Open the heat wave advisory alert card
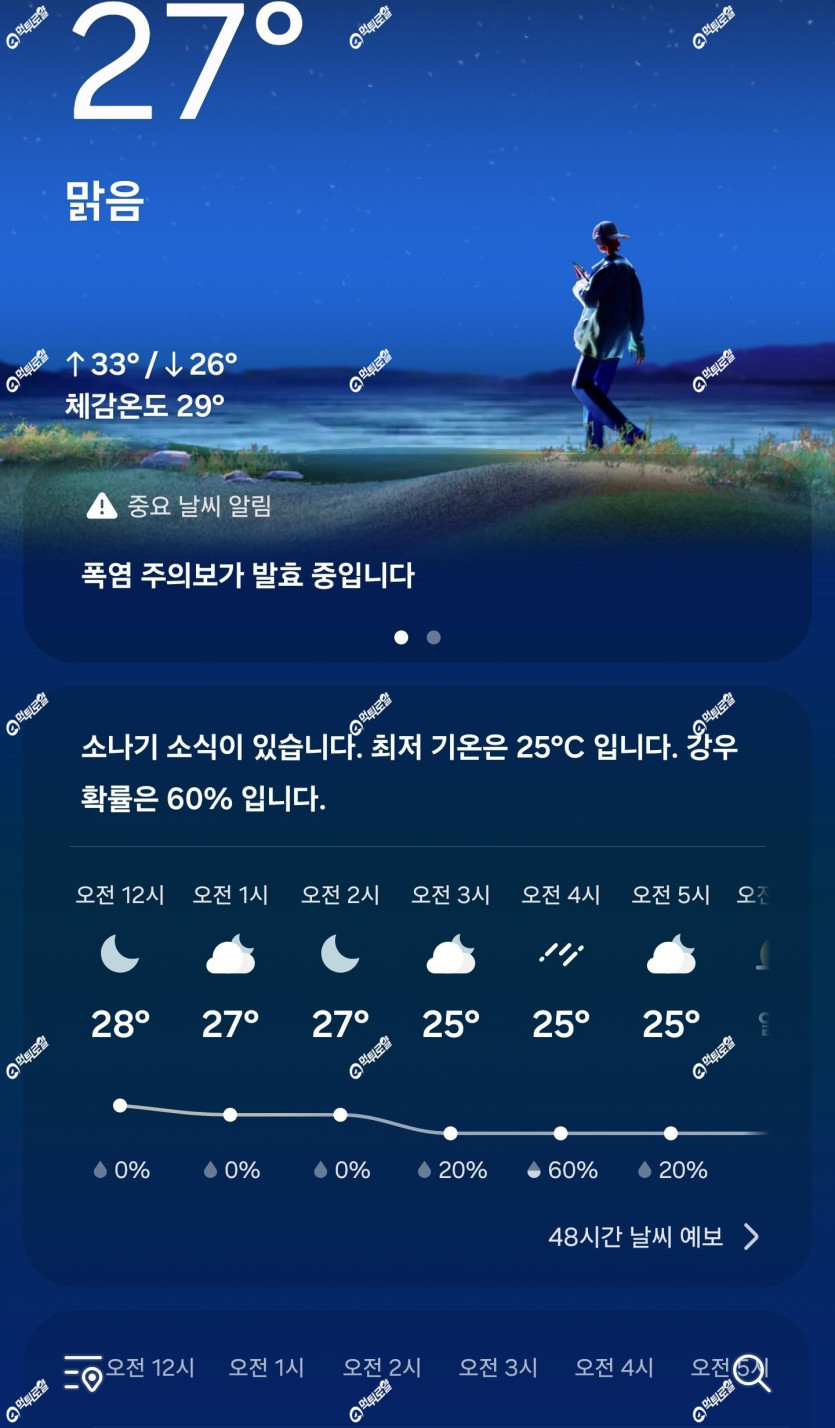The width and height of the screenshot is (835, 1428). (417, 561)
